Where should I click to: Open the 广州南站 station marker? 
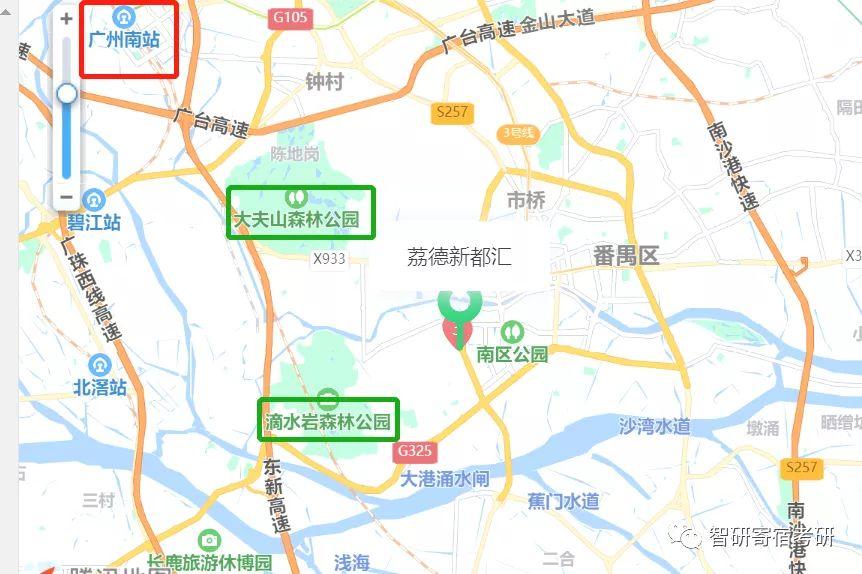coord(124,17)
